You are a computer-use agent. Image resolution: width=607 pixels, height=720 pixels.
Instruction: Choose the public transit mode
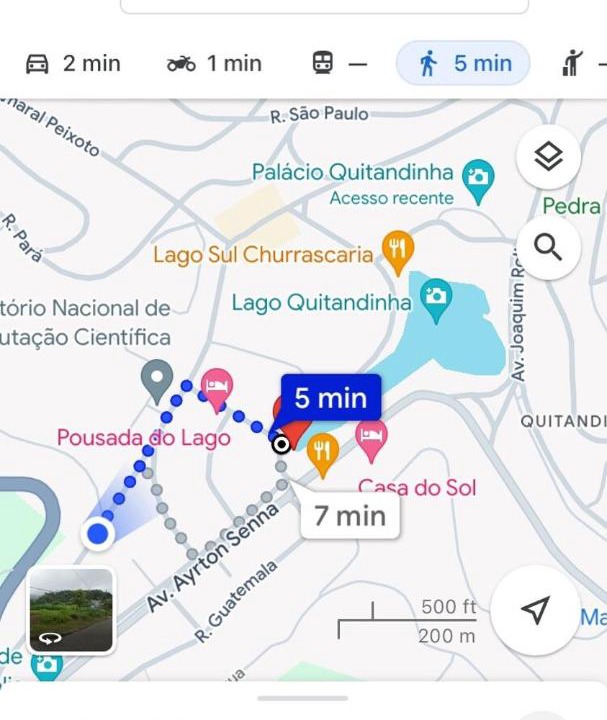click(x=340, y=64)
